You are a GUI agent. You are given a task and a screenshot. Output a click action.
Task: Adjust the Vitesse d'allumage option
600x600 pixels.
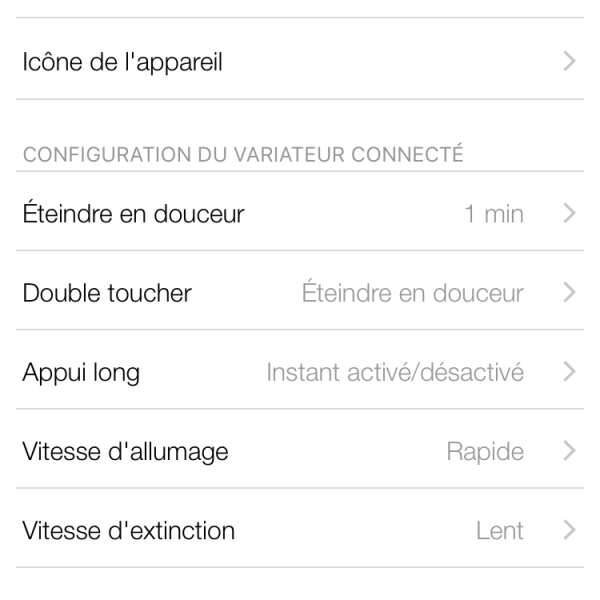pyautogui.click(x=300, y=452)
